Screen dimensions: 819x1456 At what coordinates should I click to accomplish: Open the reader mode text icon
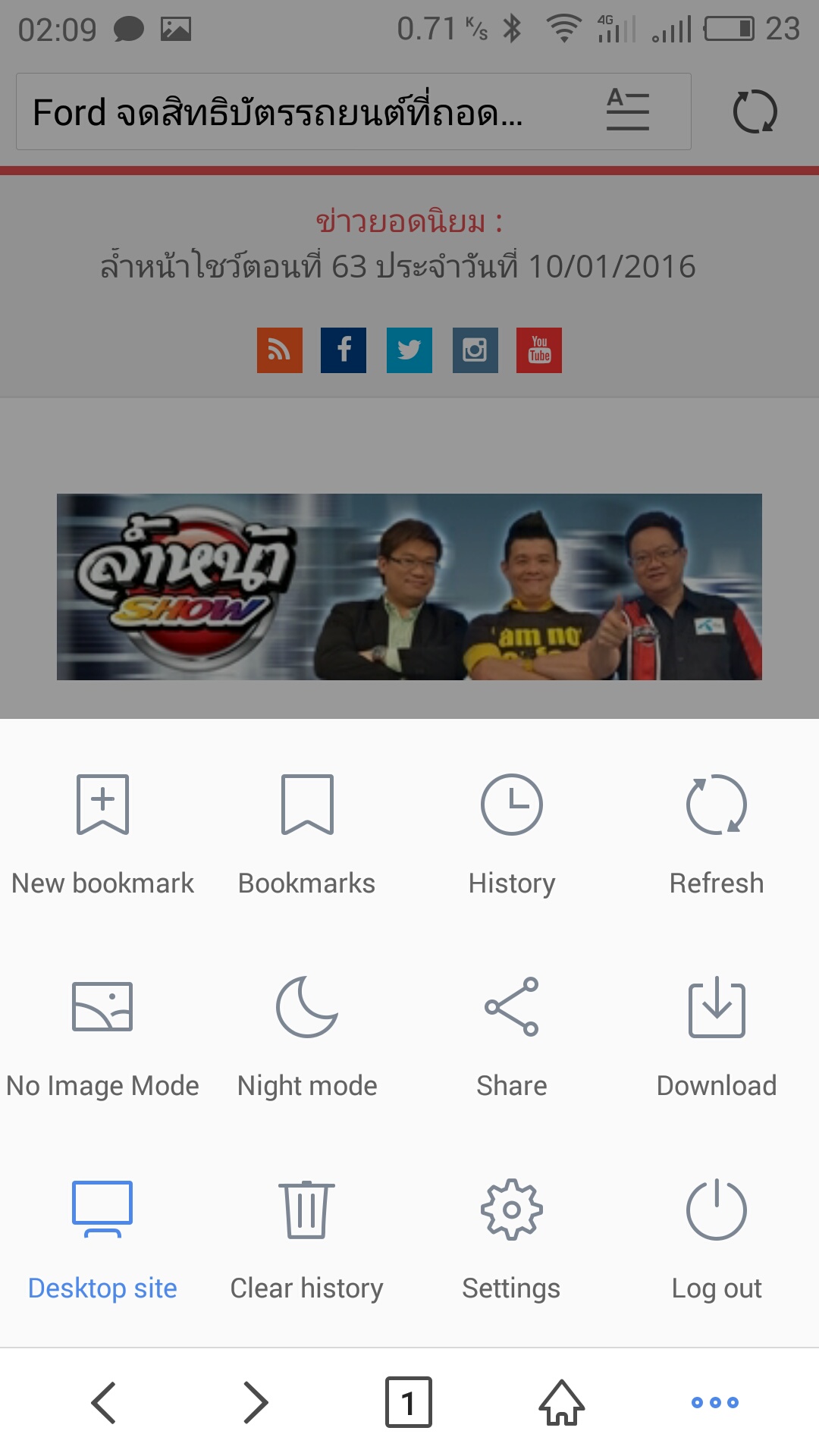(x=628, y=111)
